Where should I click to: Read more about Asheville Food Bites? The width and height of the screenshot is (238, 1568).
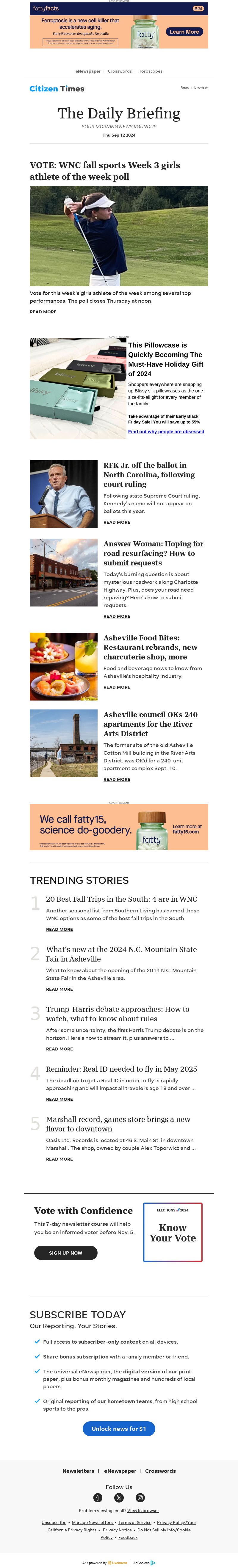point(116,687)
